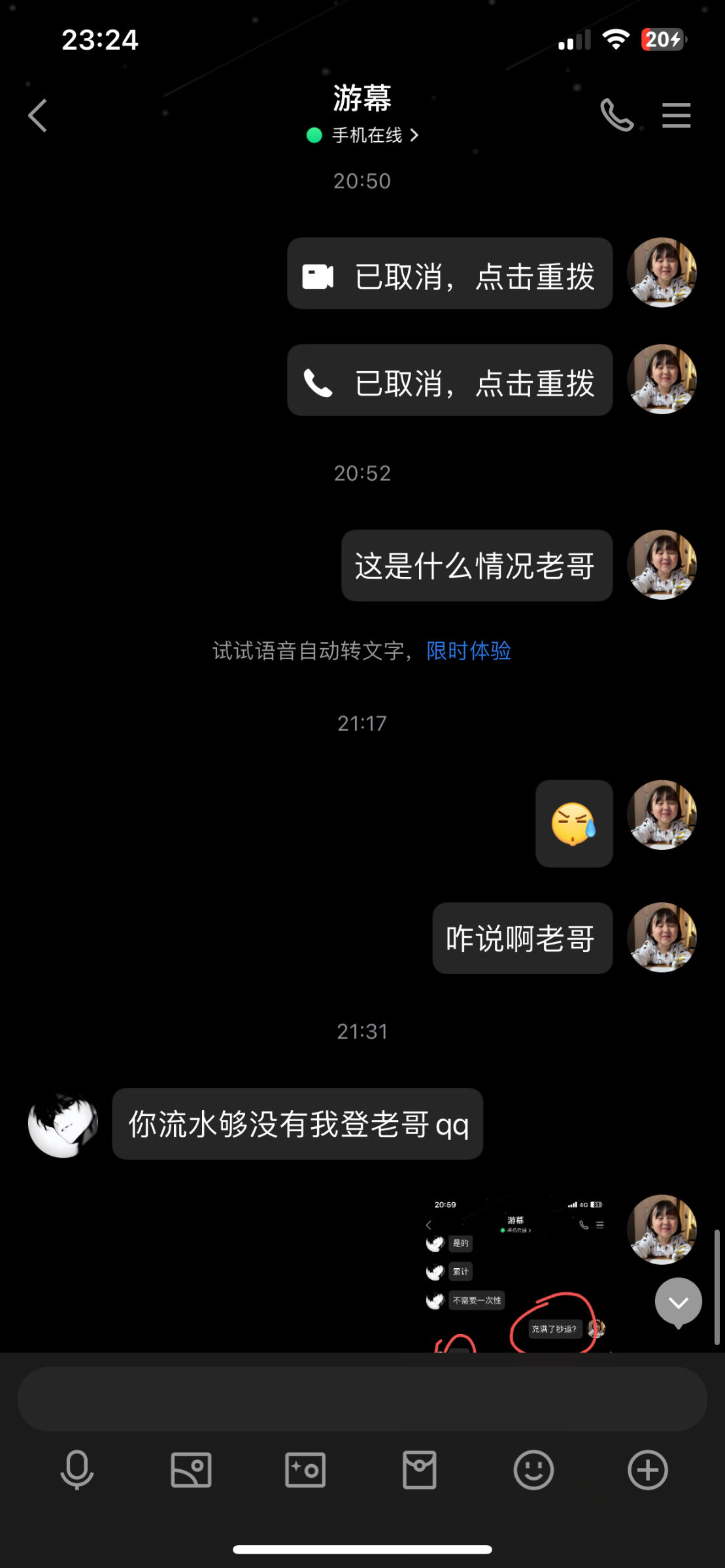Screen dimensions: 725x1568
Task: Tap the 限时体验 link
Action: point(469,651)
